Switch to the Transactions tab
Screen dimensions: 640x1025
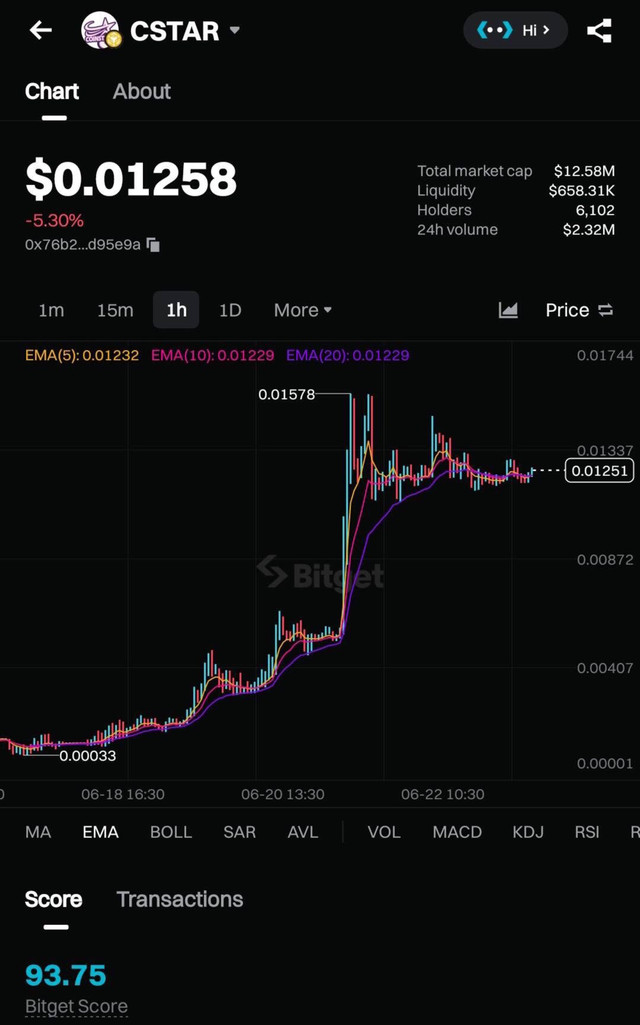[180, 899]
